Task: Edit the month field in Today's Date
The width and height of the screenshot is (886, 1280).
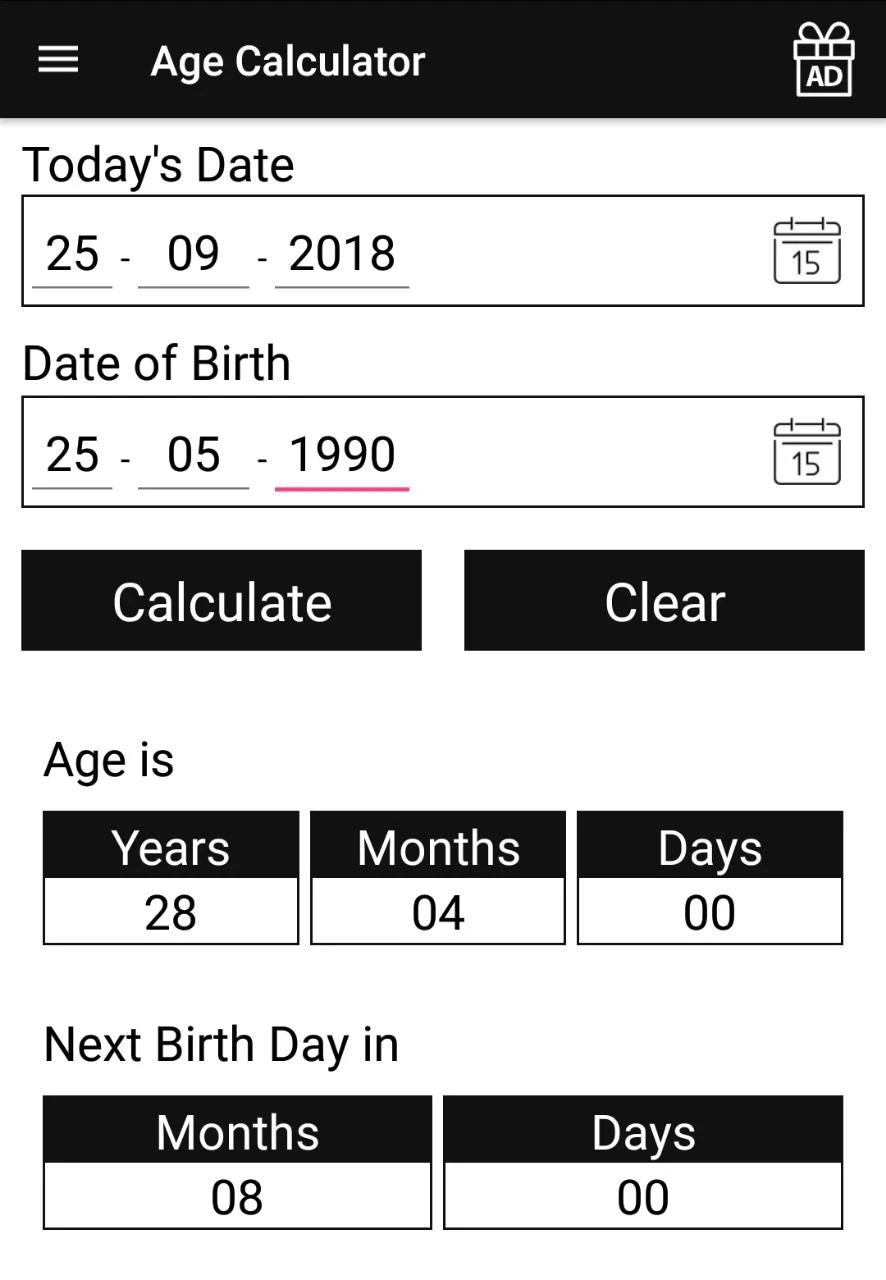Action: 193,254
